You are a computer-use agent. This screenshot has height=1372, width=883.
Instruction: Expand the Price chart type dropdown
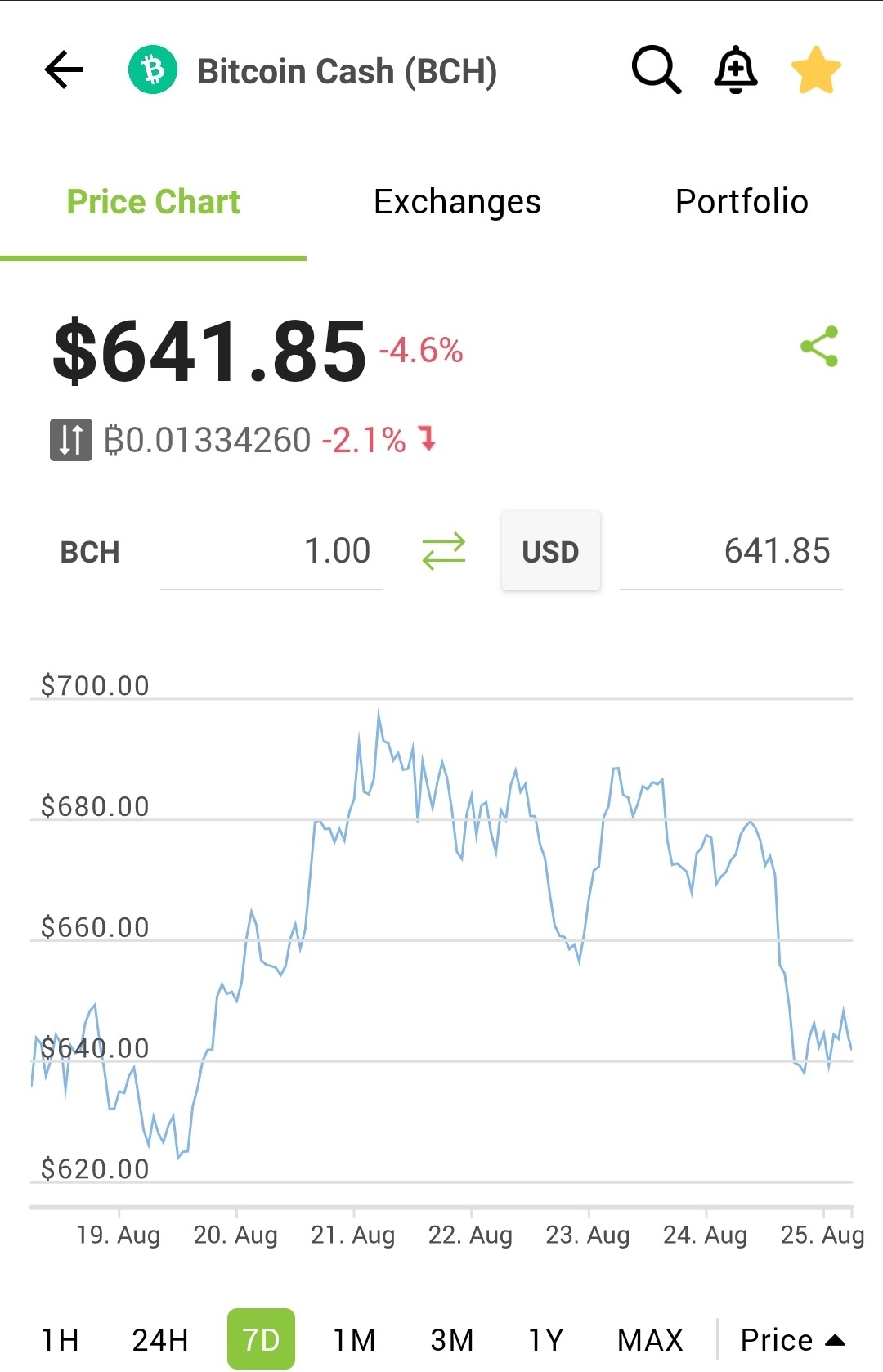click(792, 1340)
